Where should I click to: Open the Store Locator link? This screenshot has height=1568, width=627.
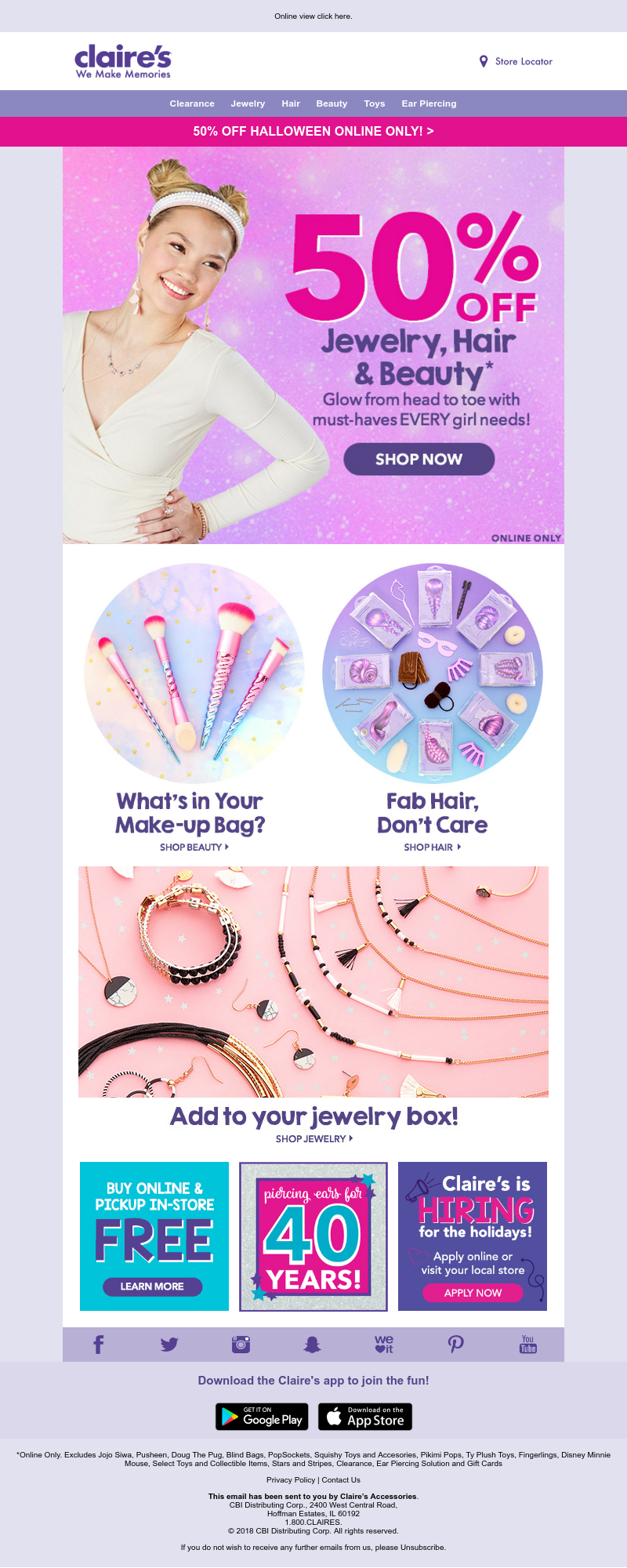(523, 61)
